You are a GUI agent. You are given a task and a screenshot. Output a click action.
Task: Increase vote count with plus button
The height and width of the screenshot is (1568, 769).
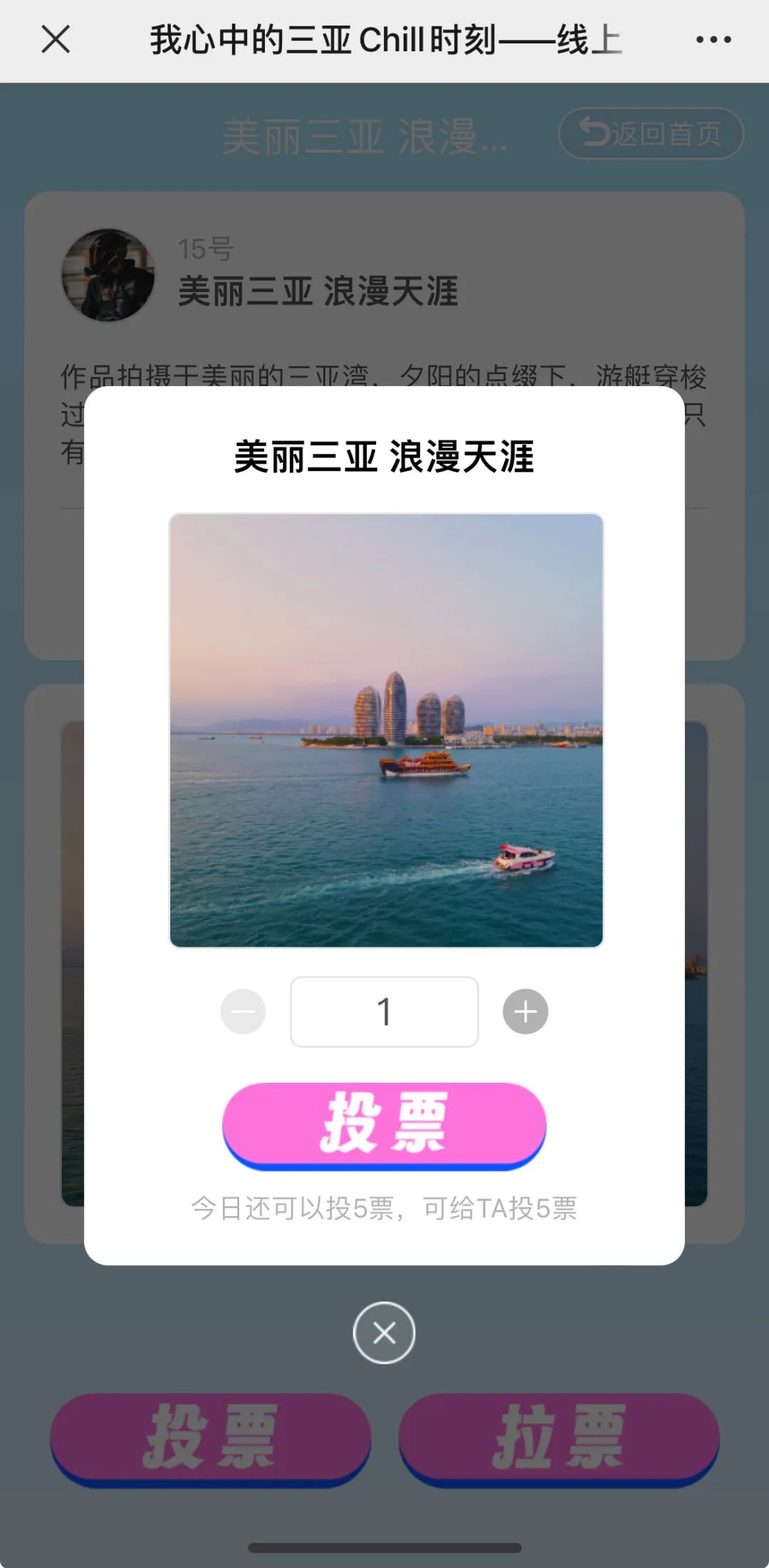[x=525, y=1012]
